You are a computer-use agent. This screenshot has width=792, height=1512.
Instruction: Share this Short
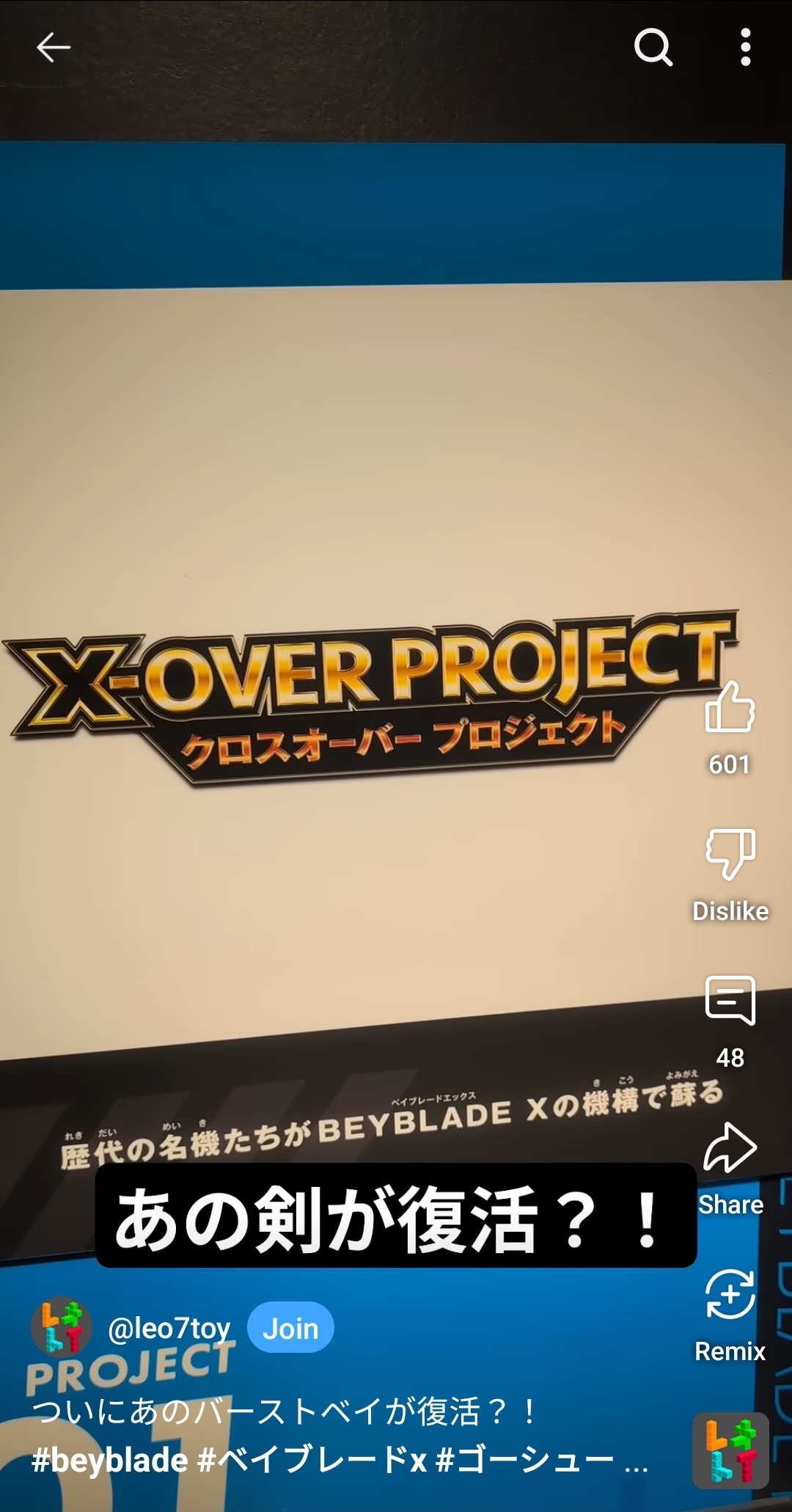pos(730,1147)
